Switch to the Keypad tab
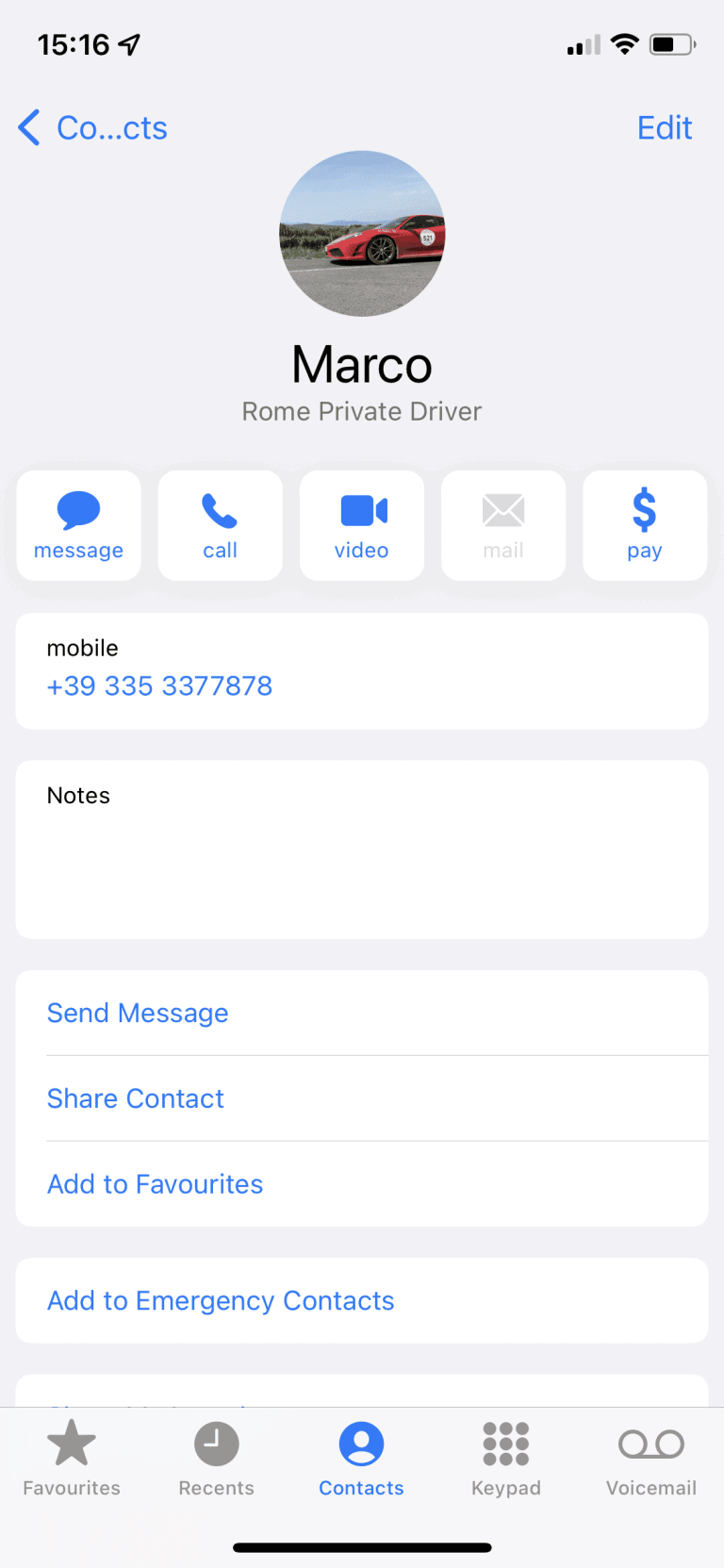 click(x=506, y=1458)
